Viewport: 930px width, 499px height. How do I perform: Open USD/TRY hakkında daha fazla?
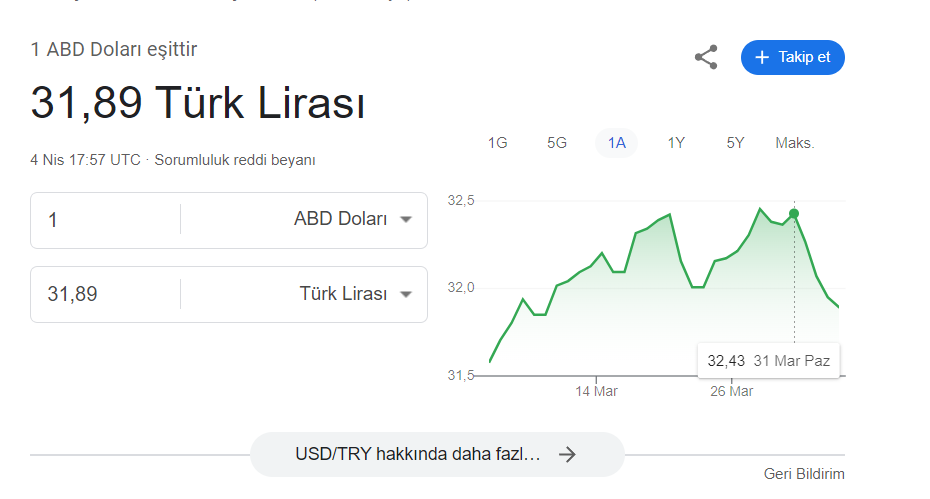click(436, 454)
